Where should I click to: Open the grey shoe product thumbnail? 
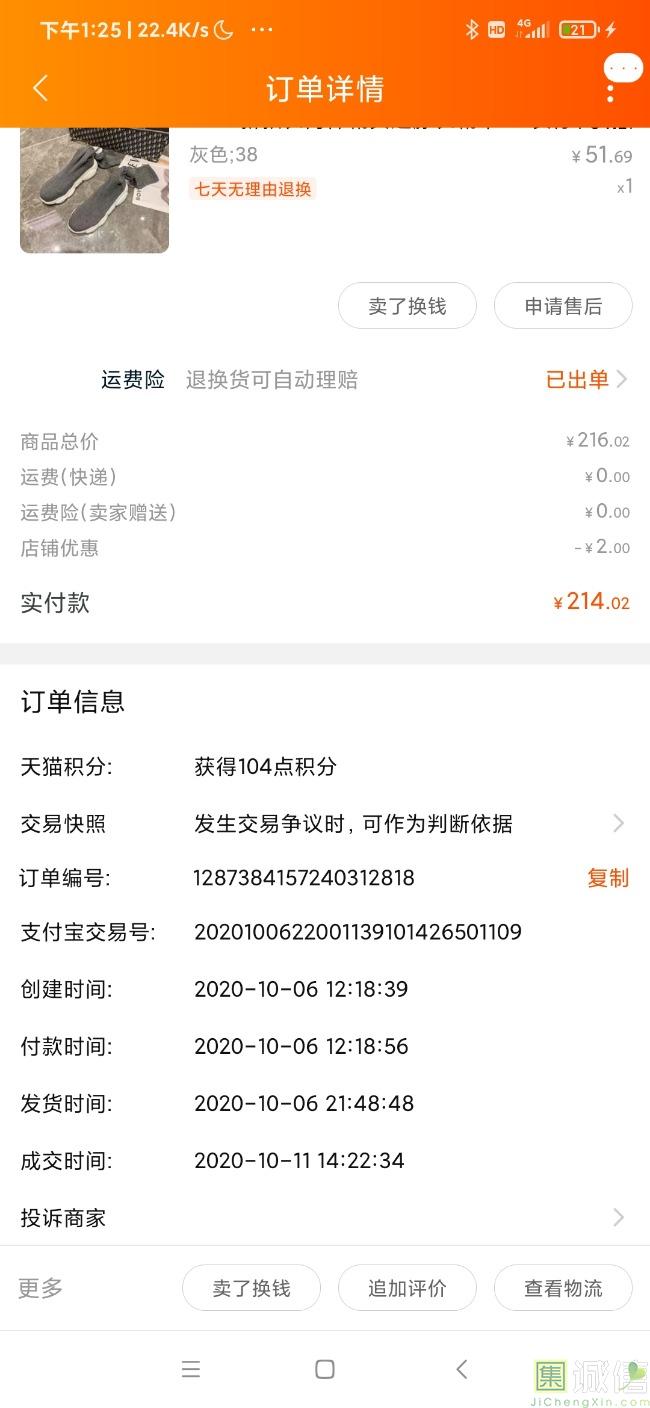click(x=94, y=190)
